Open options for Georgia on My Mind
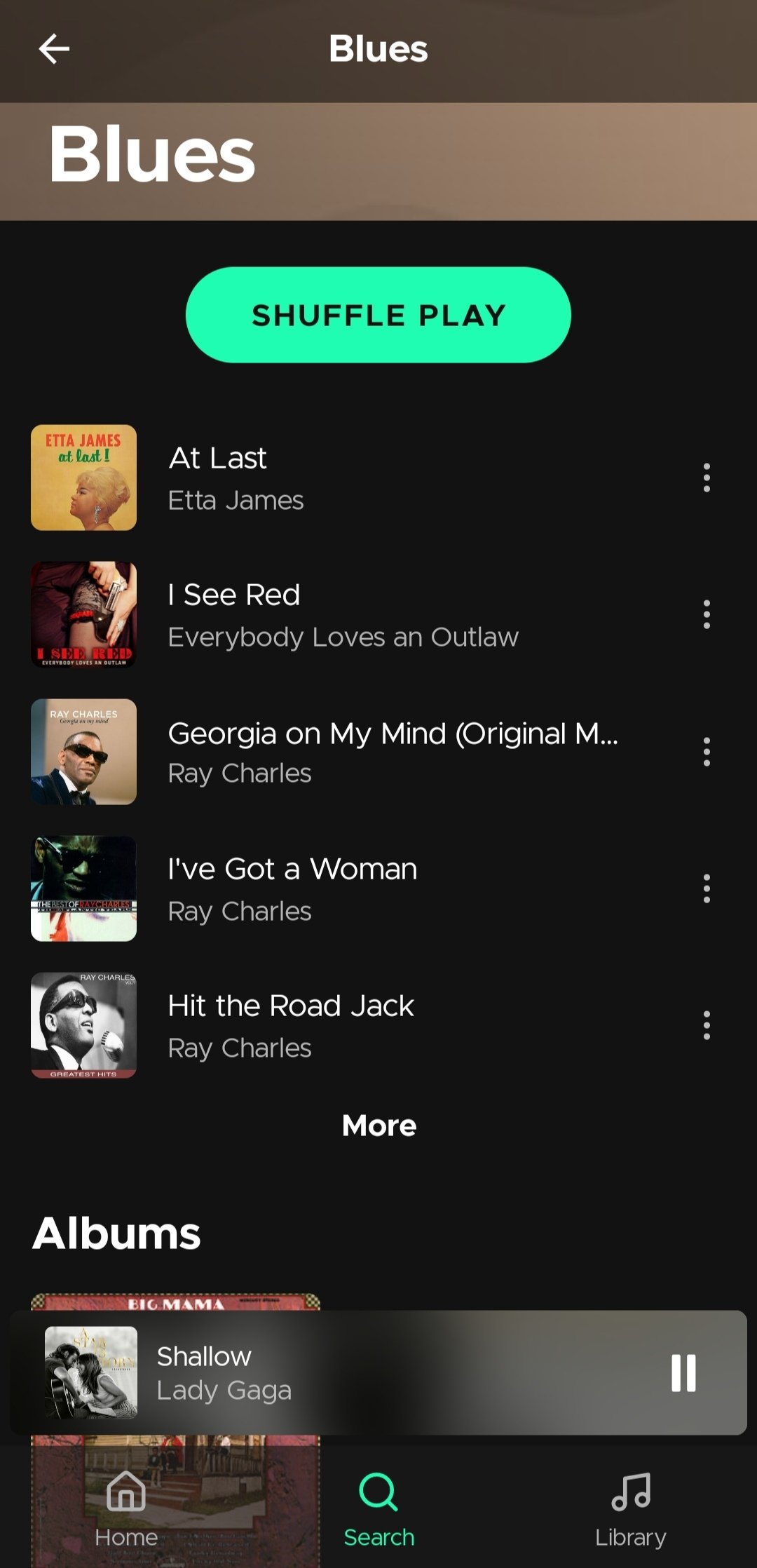The image size is (757, 1568). (x=707, y=752)
